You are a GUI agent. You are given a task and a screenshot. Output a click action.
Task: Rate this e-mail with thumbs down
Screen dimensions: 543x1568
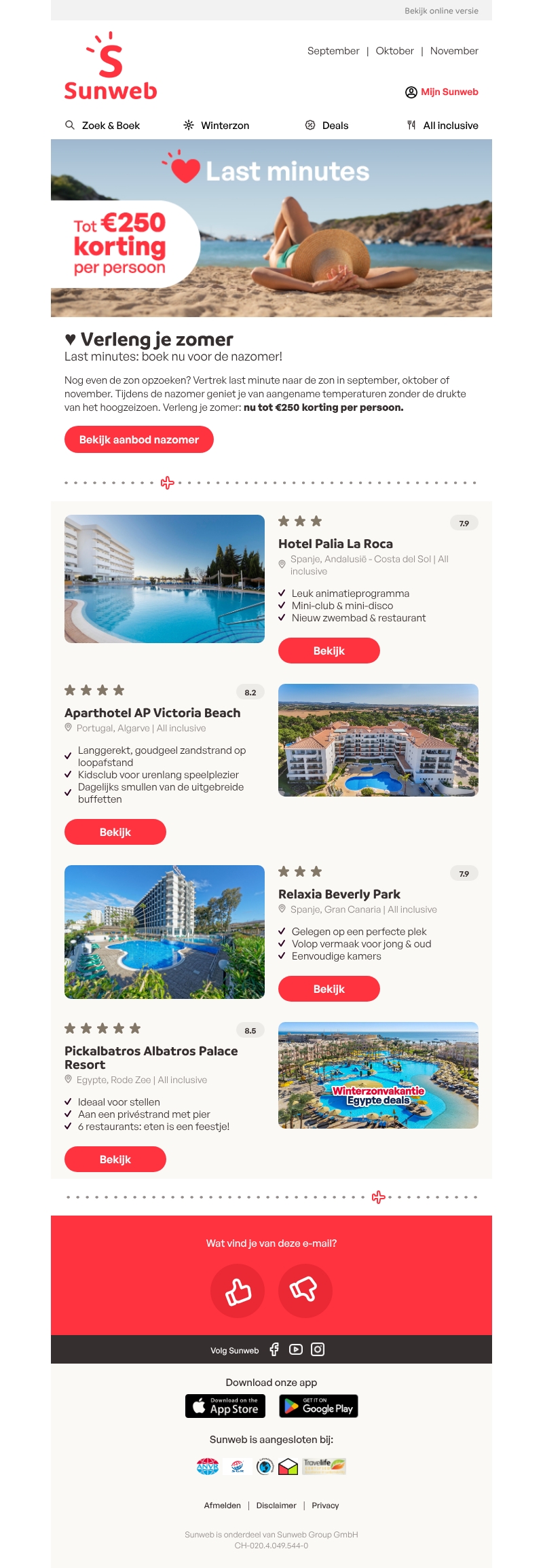305,1290
